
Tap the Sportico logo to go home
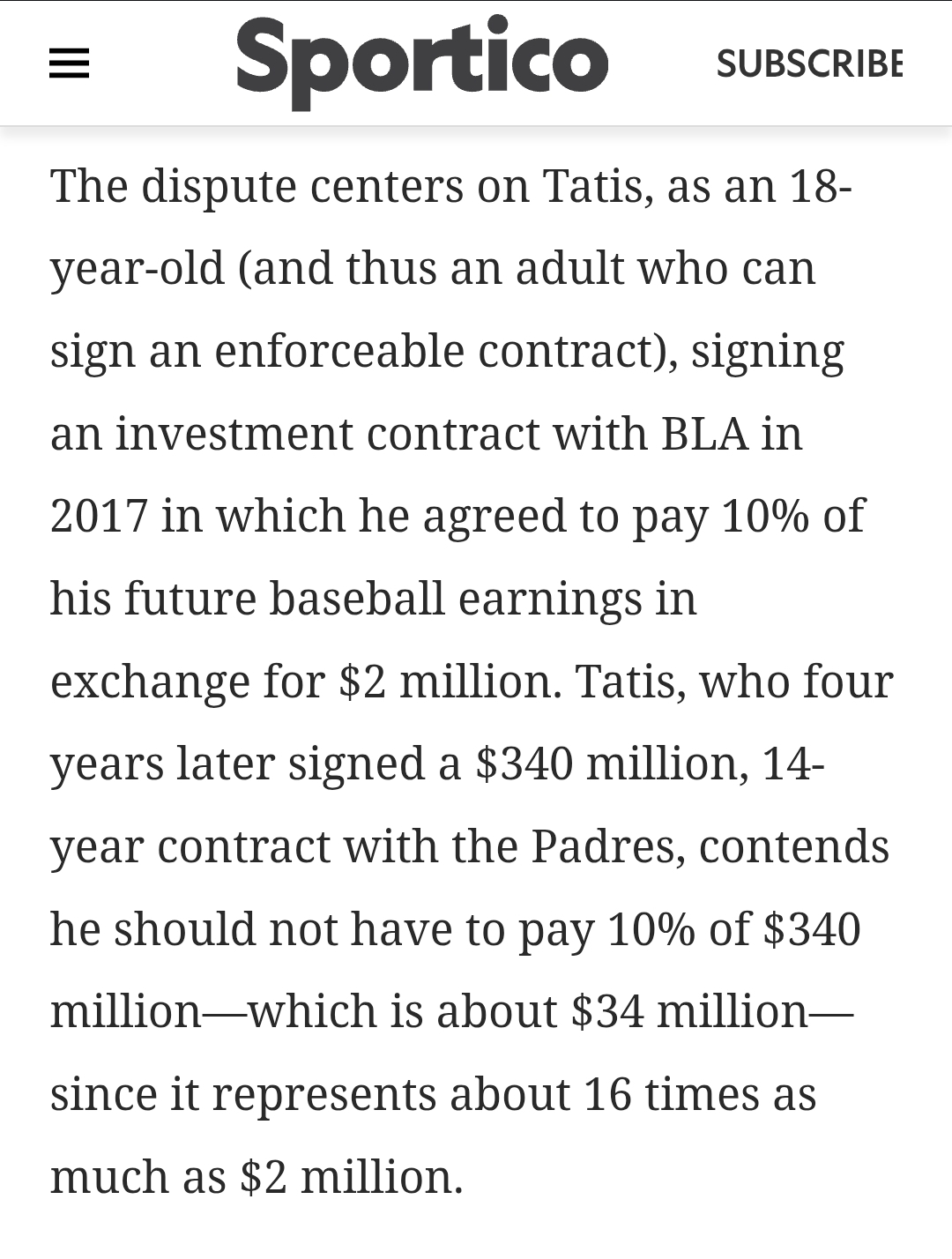point(422,62)
